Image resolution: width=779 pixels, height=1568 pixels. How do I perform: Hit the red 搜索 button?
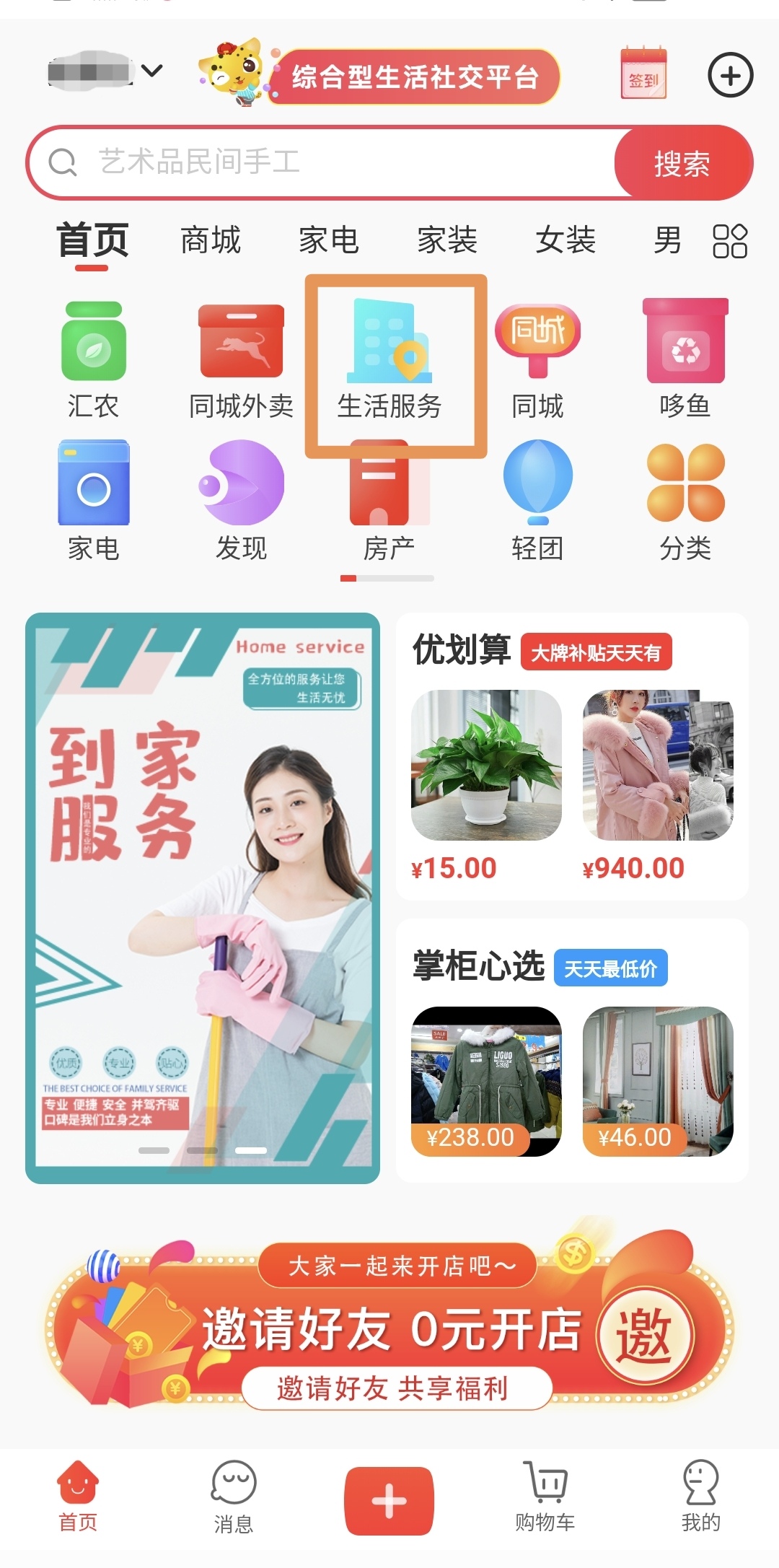682,163
